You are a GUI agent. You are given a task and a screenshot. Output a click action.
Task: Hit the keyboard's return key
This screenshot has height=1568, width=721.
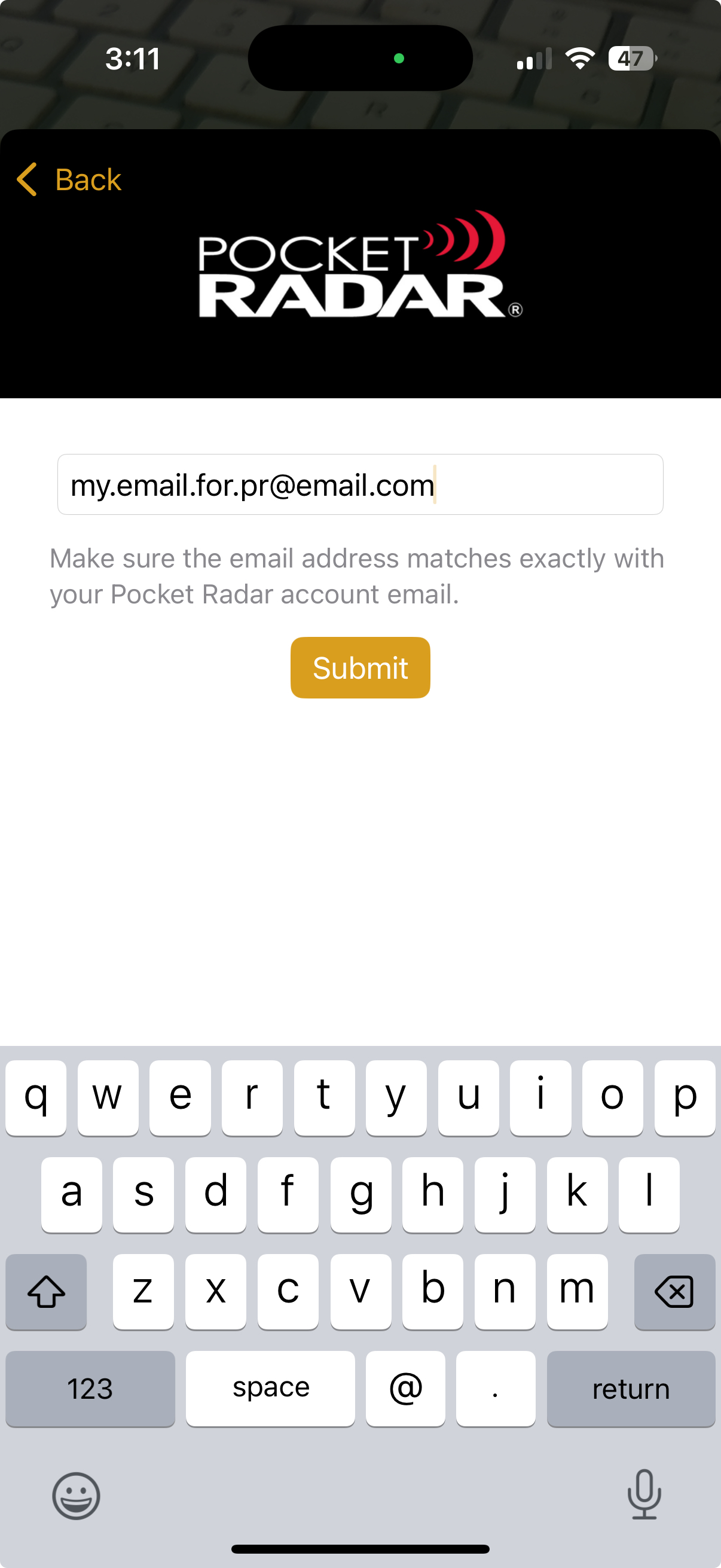point(631,1389)
